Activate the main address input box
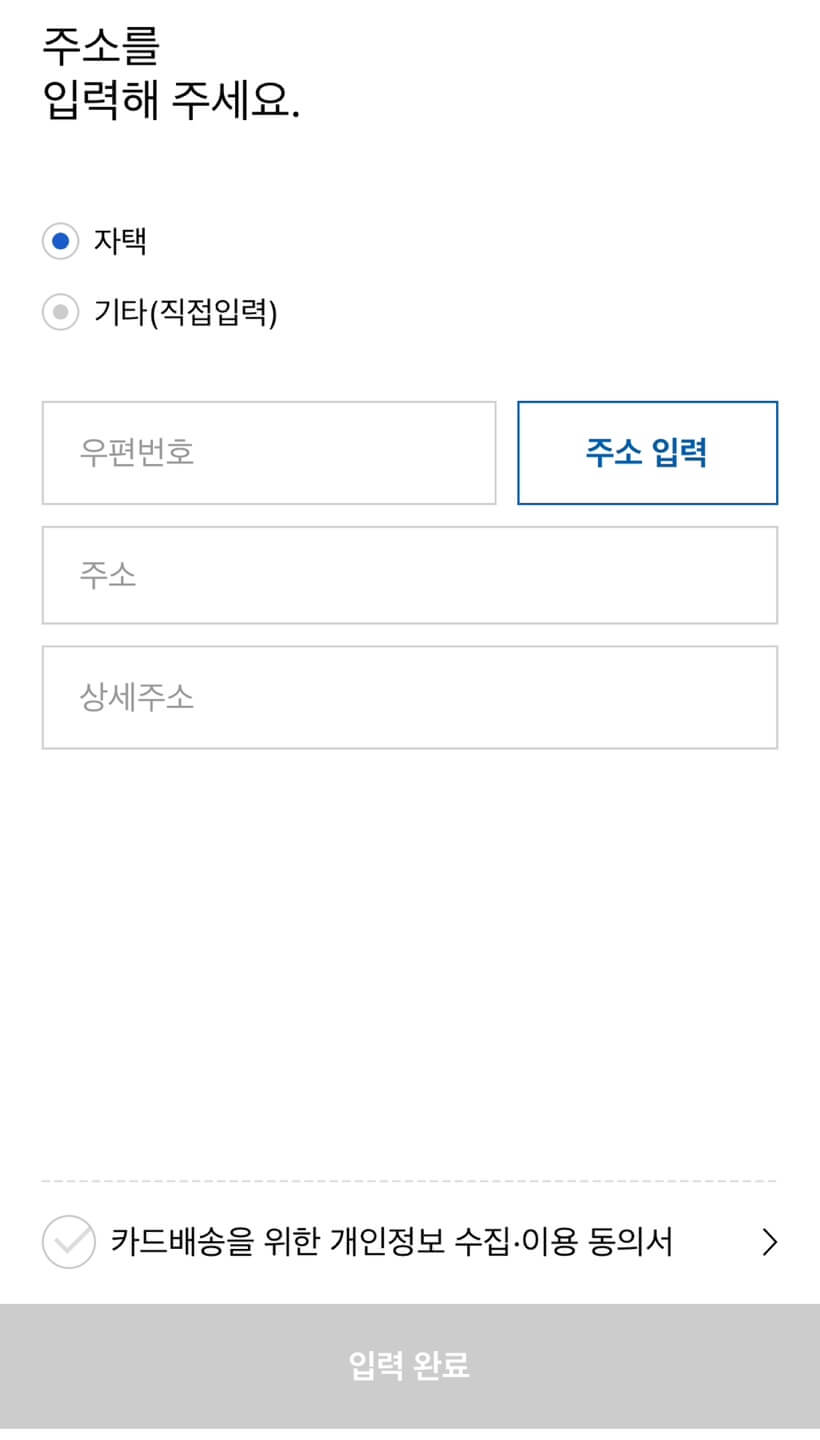The height and width of the screenshot is (1440, 820). [x=410, y=575]
